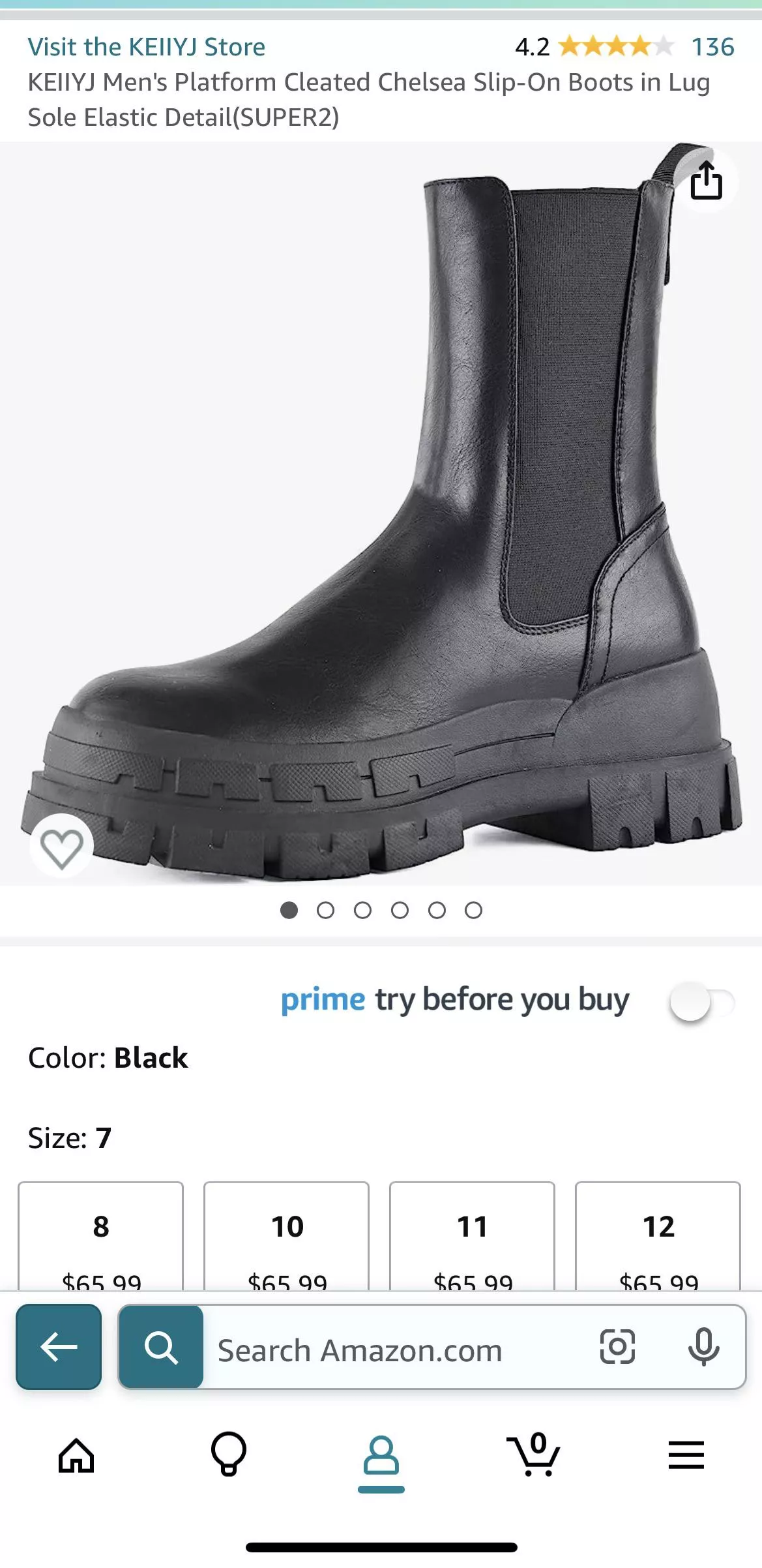Visit the KEIIYJ Store
Screen dimensions: 762x1568
click(146, 46)
